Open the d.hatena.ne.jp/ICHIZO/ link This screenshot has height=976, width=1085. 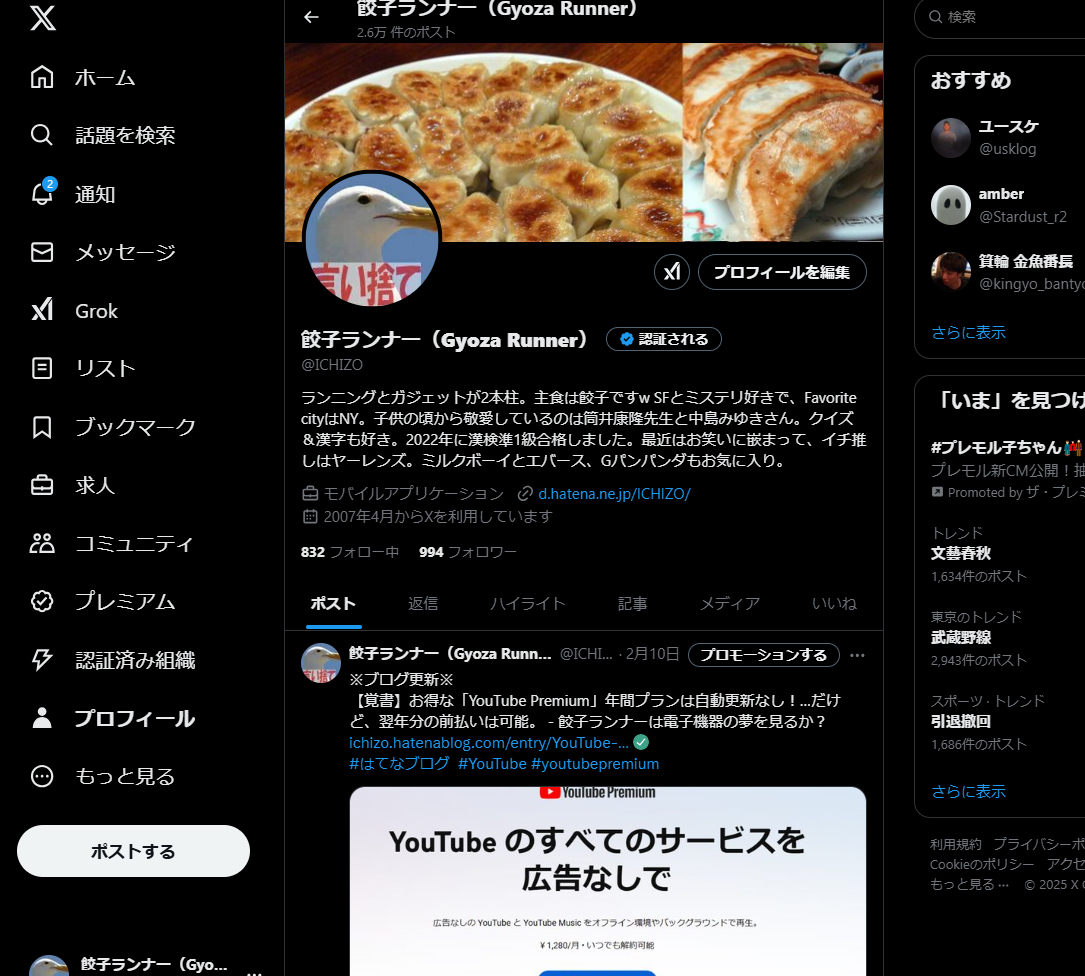[614, 493]
